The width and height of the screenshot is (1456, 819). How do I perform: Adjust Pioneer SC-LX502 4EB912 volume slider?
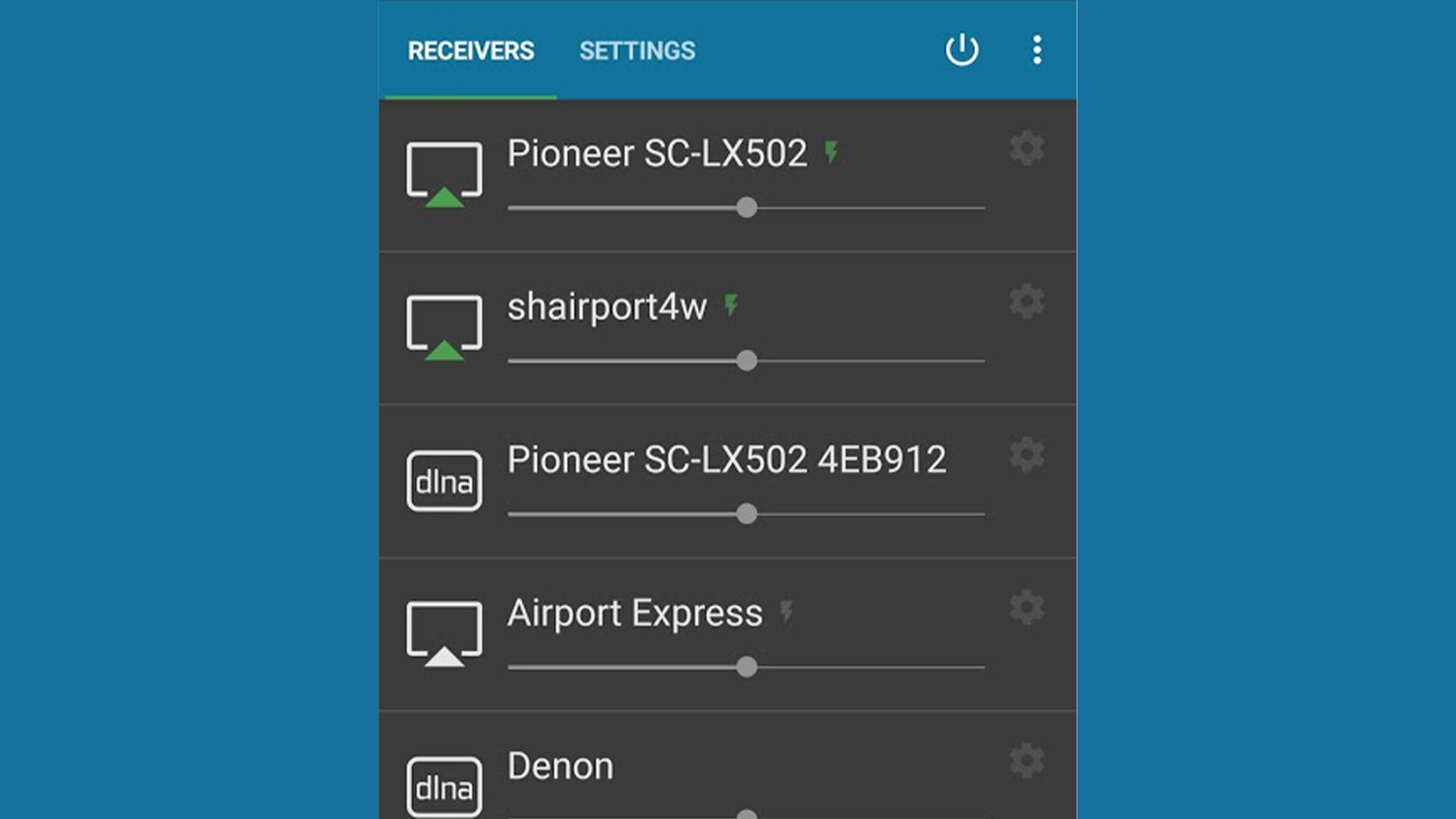(x=747, y=514)
